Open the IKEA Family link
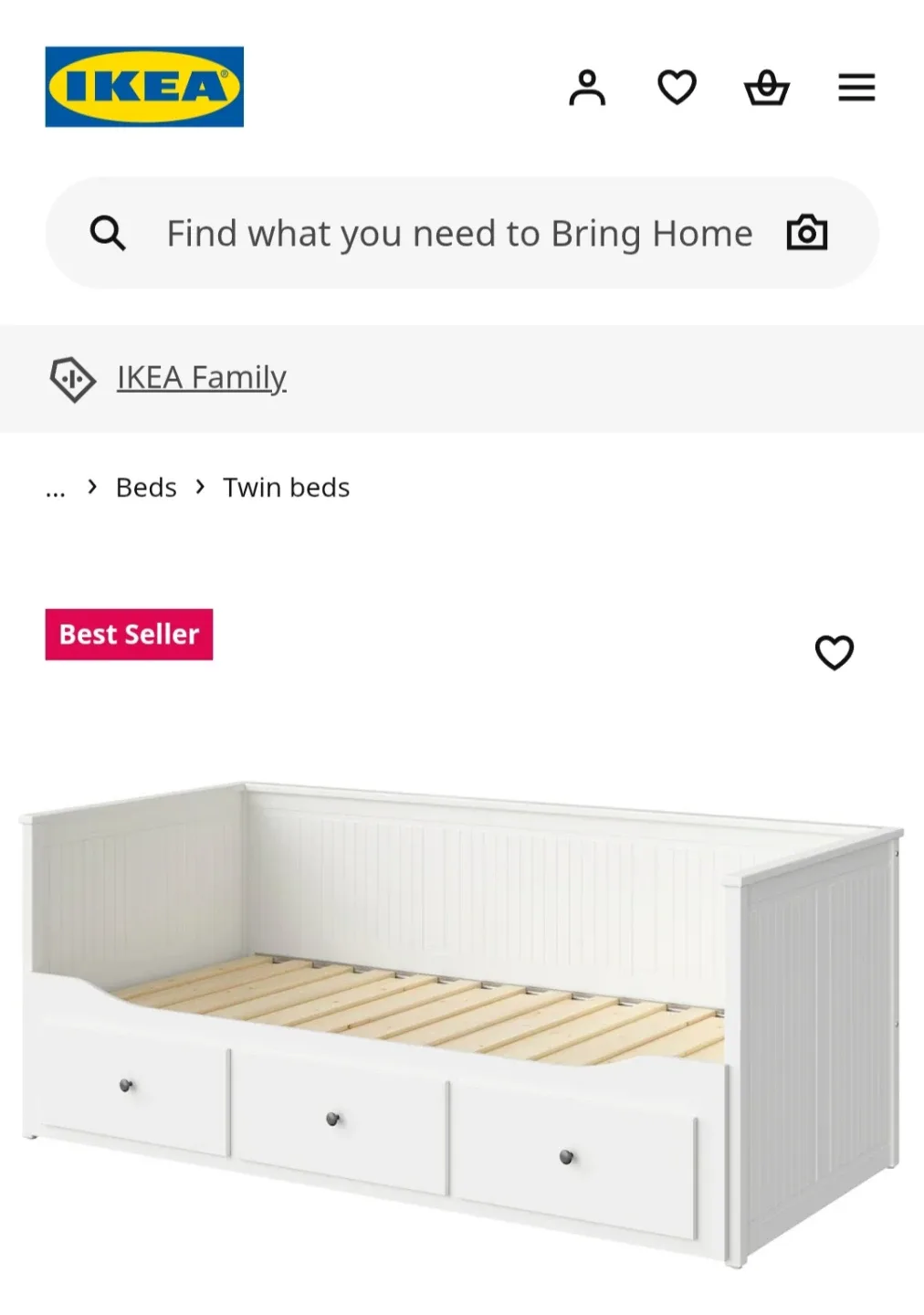Screen dimensions: 924x1315 coord(201,377)
